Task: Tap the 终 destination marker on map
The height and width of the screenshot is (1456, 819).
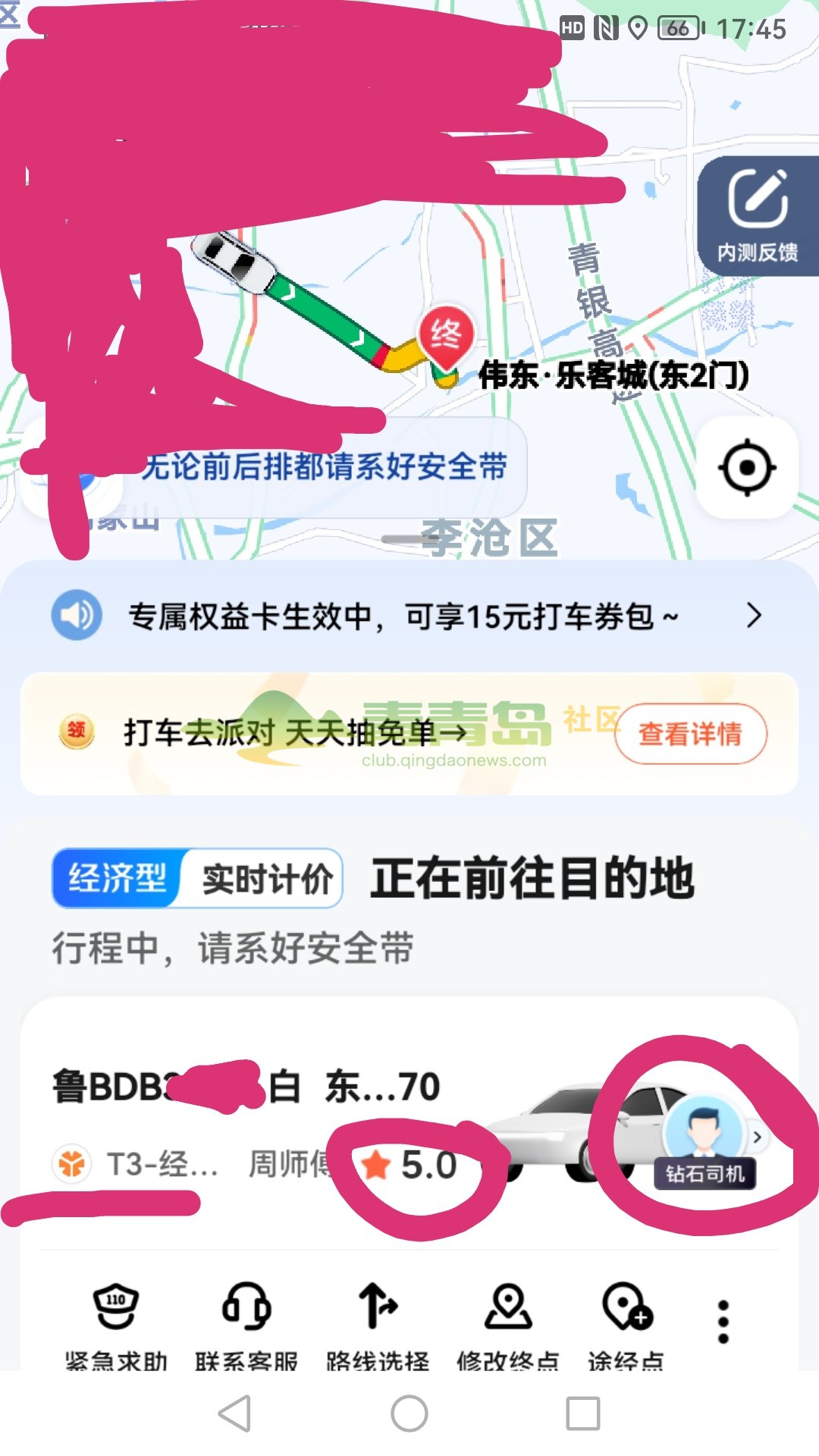Action: [444, 331]
